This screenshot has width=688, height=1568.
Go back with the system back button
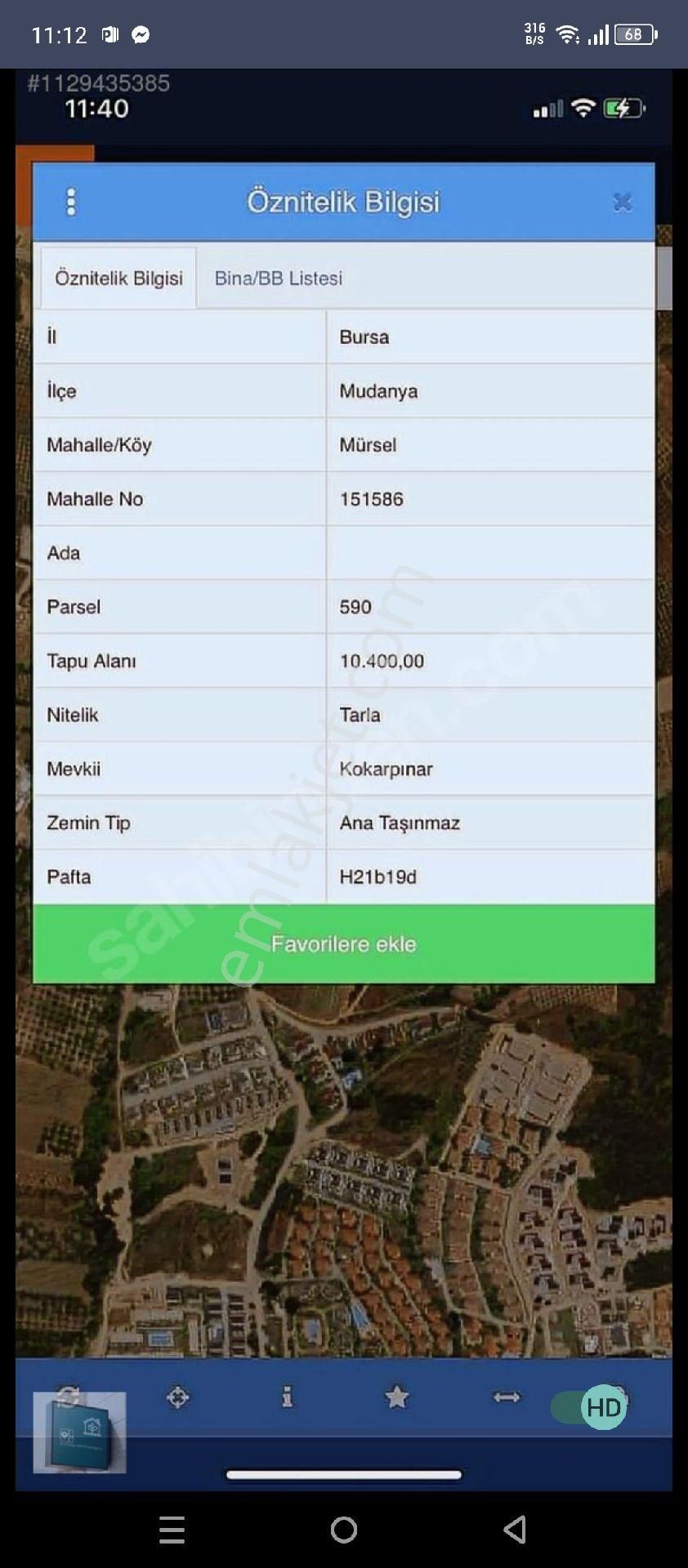click(515, 1530)
